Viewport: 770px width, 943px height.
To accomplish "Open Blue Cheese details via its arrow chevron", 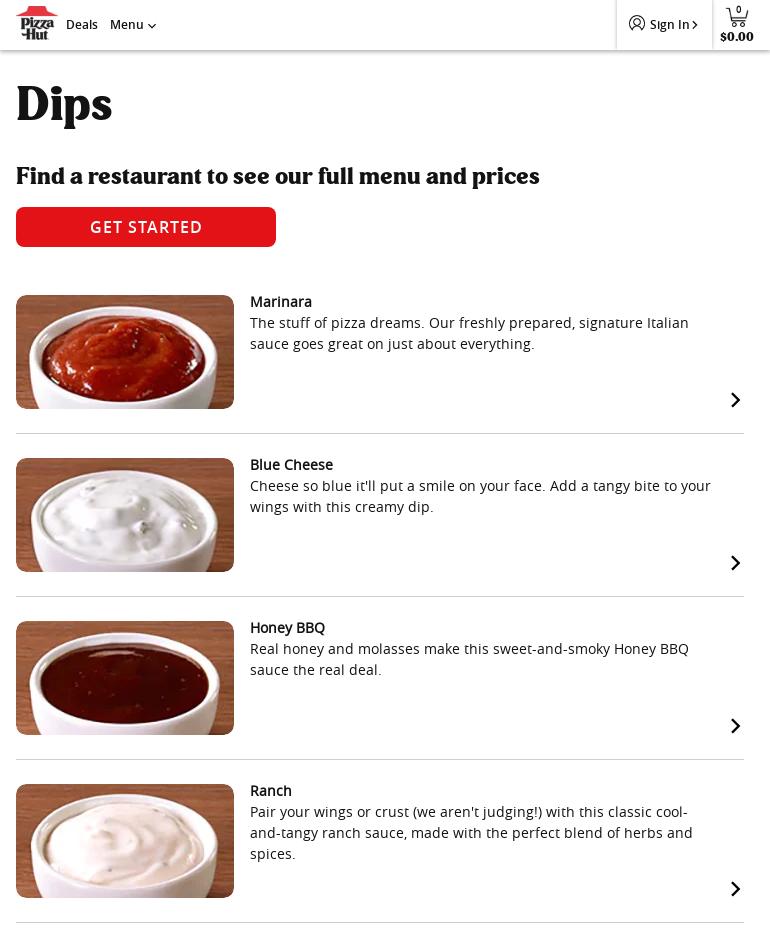I will [735, 562].
